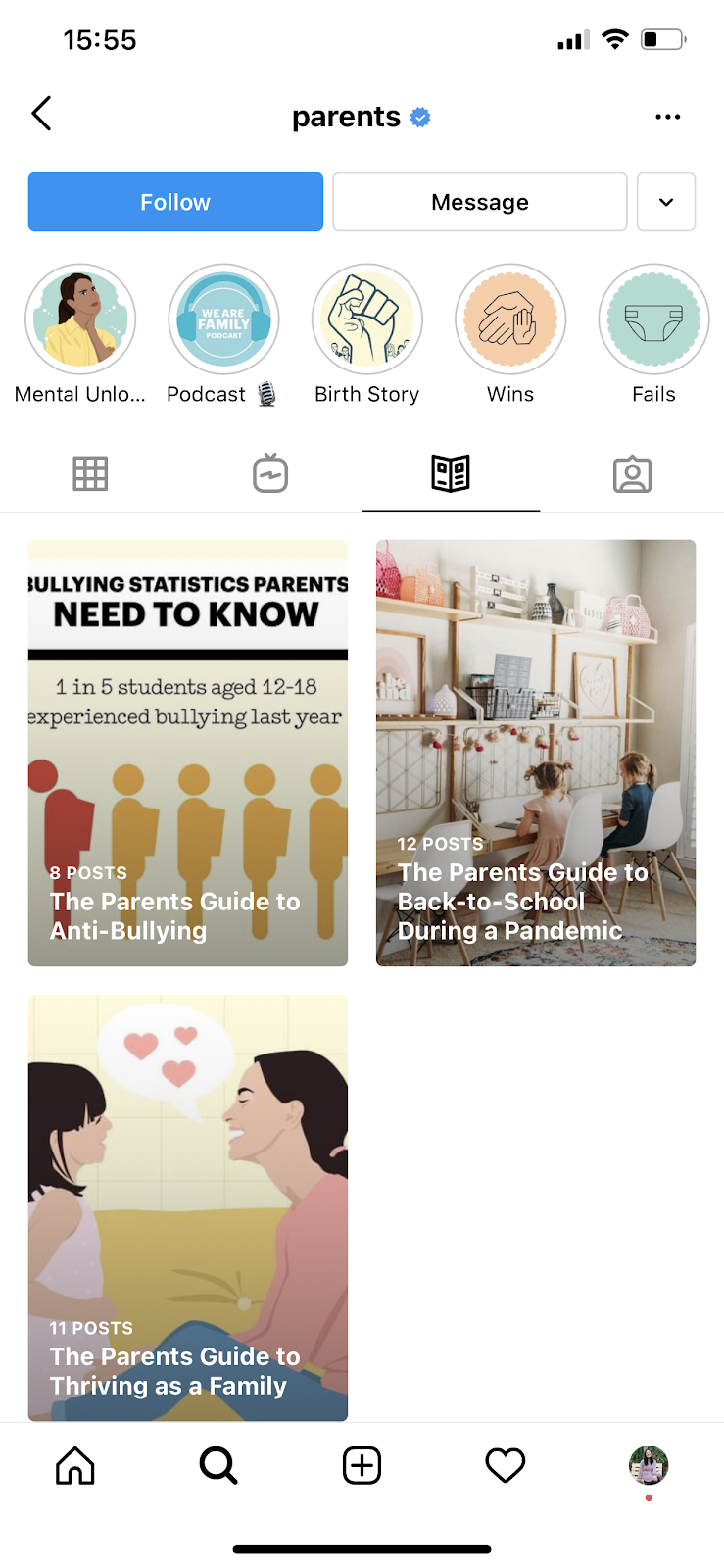This screenshot has height=1568, width=724.
Task: Open the Parents Guide to Anti-Bullying
Action: coord(188,753)
